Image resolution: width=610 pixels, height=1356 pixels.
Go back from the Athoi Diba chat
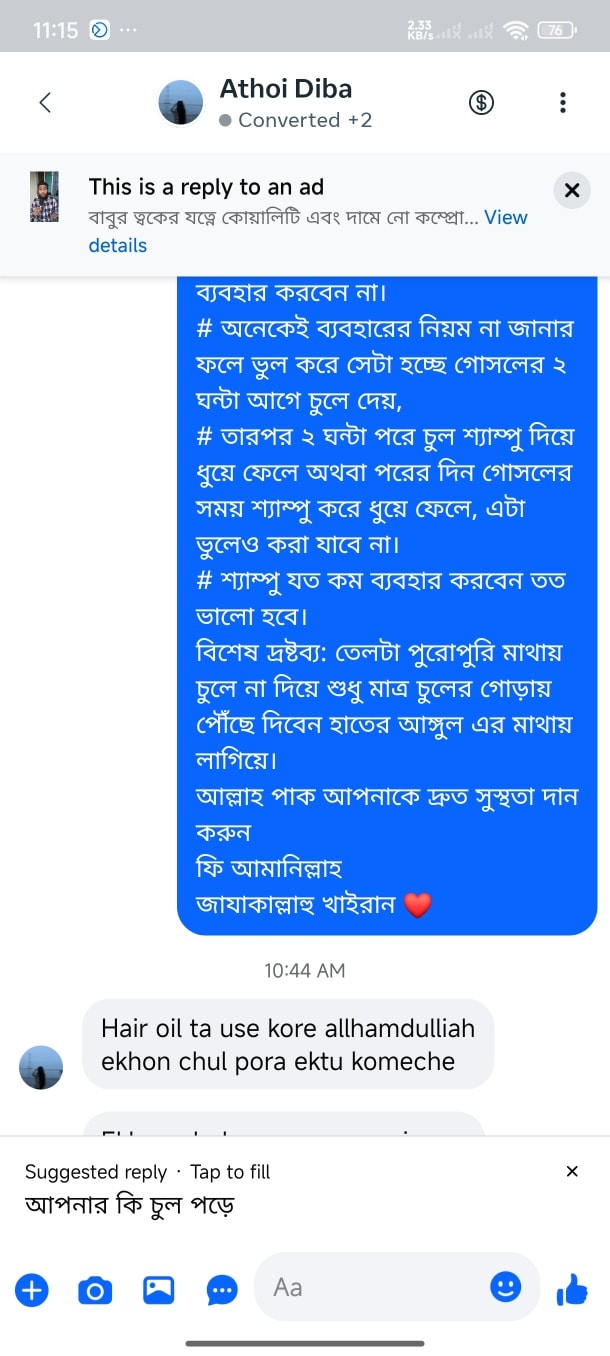pos(45,102)
